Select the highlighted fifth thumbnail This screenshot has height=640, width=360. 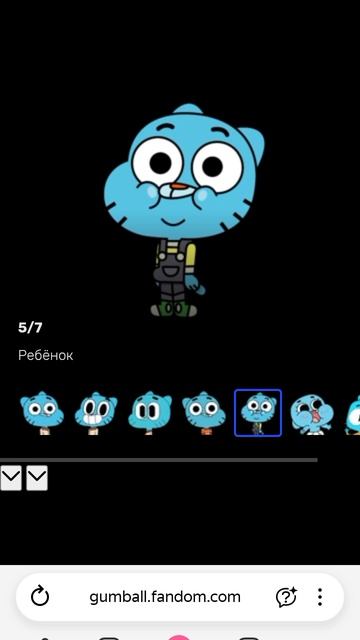(x=258, y=413)
